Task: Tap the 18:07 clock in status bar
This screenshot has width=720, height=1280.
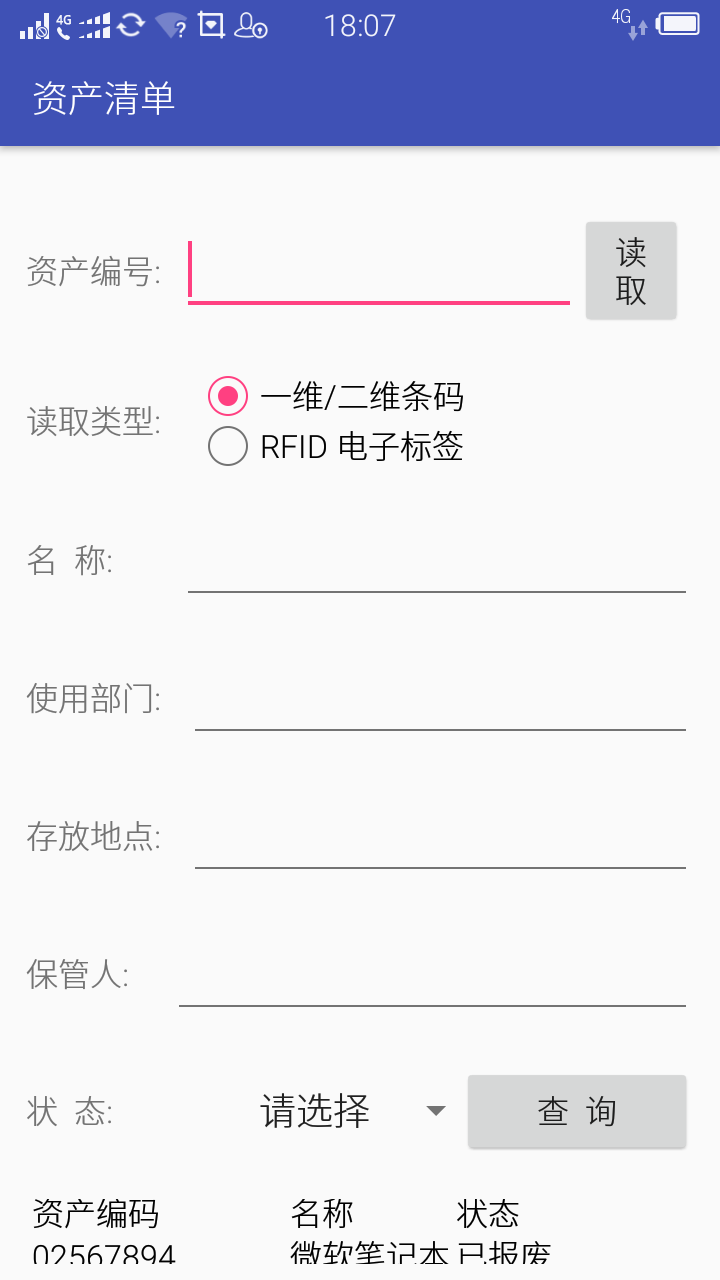Action: [x=360, y=25]
